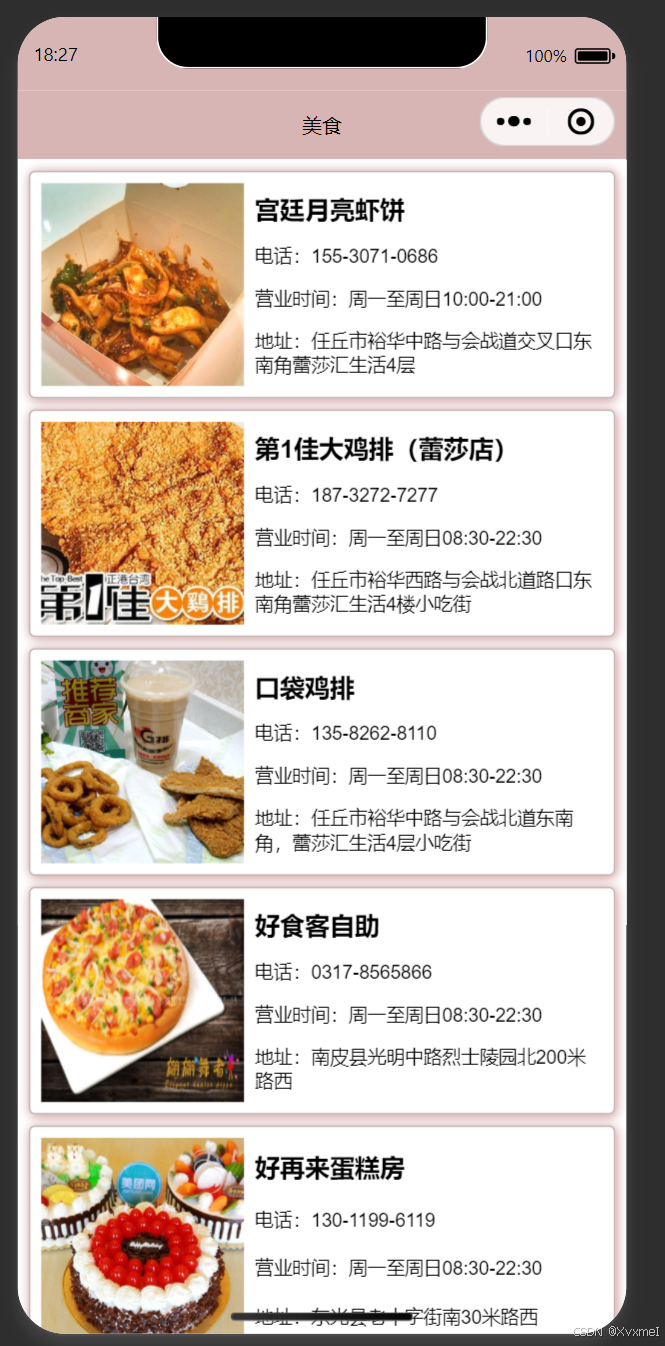Select the 口袋鸡排 listing
The height and width of the screenshot is (1346, 665).
(322, 762)
